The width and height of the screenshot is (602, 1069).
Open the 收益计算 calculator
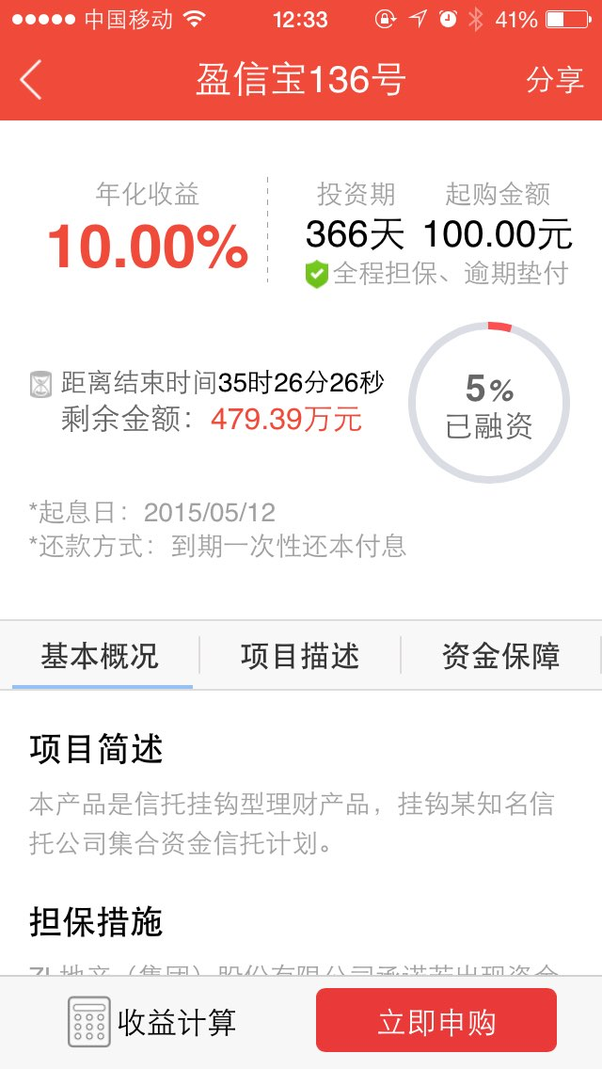click(151, 1022)
